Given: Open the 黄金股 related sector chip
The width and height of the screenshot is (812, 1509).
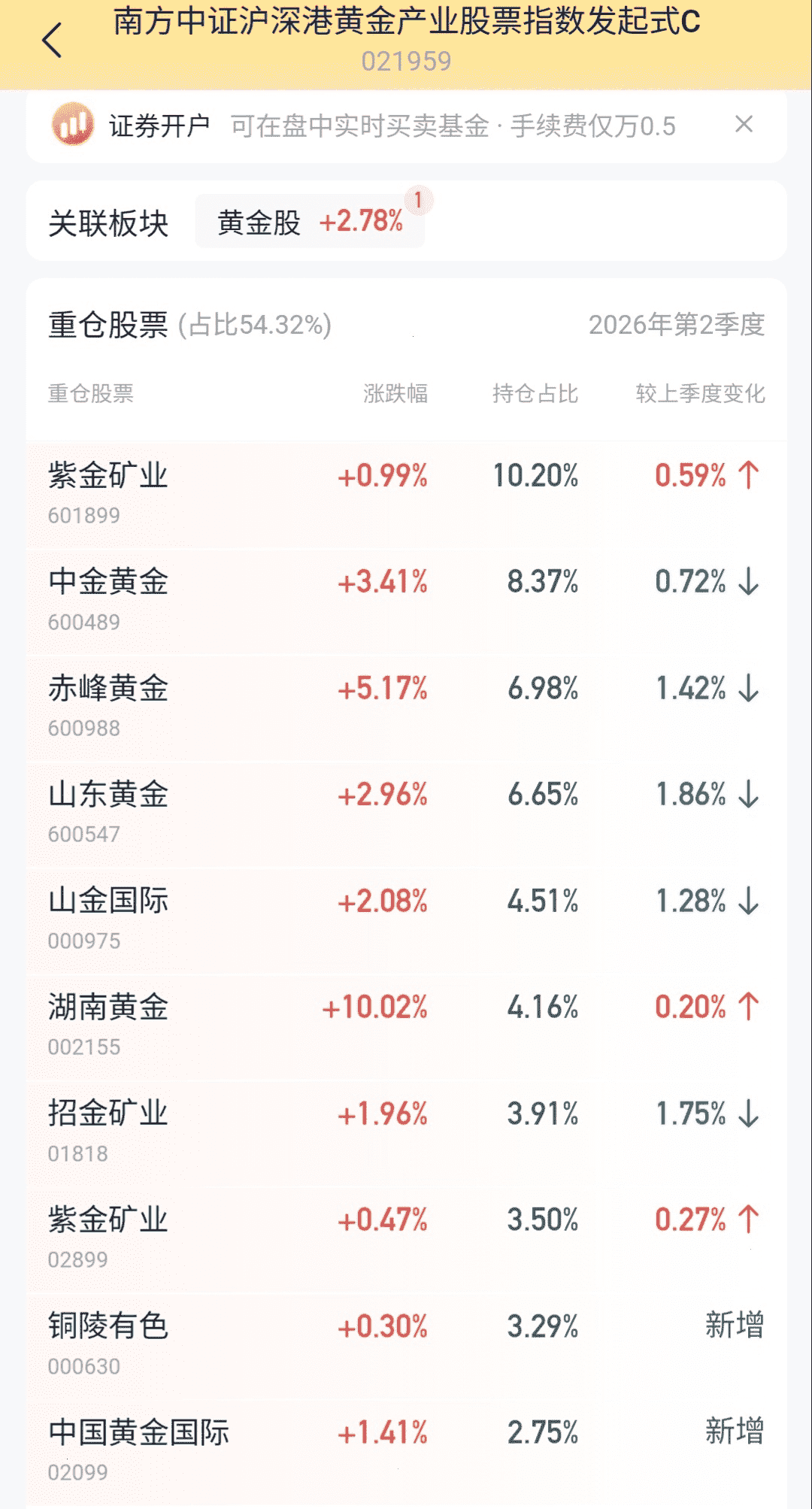Looking at the screenshot, I should [311, 221].
